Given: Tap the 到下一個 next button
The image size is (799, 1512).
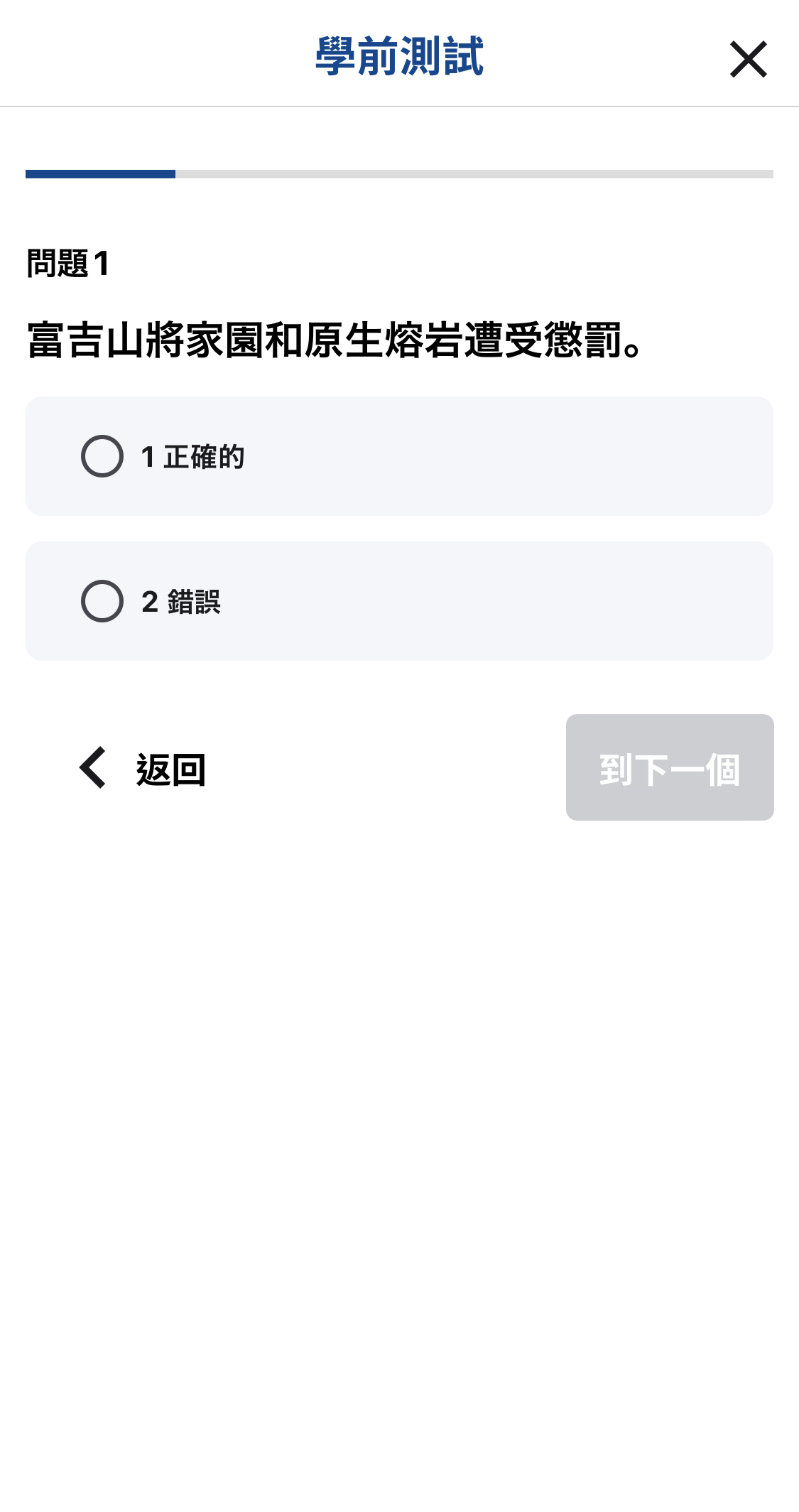Looking at the screenshot, I should (x=669, y=767).
